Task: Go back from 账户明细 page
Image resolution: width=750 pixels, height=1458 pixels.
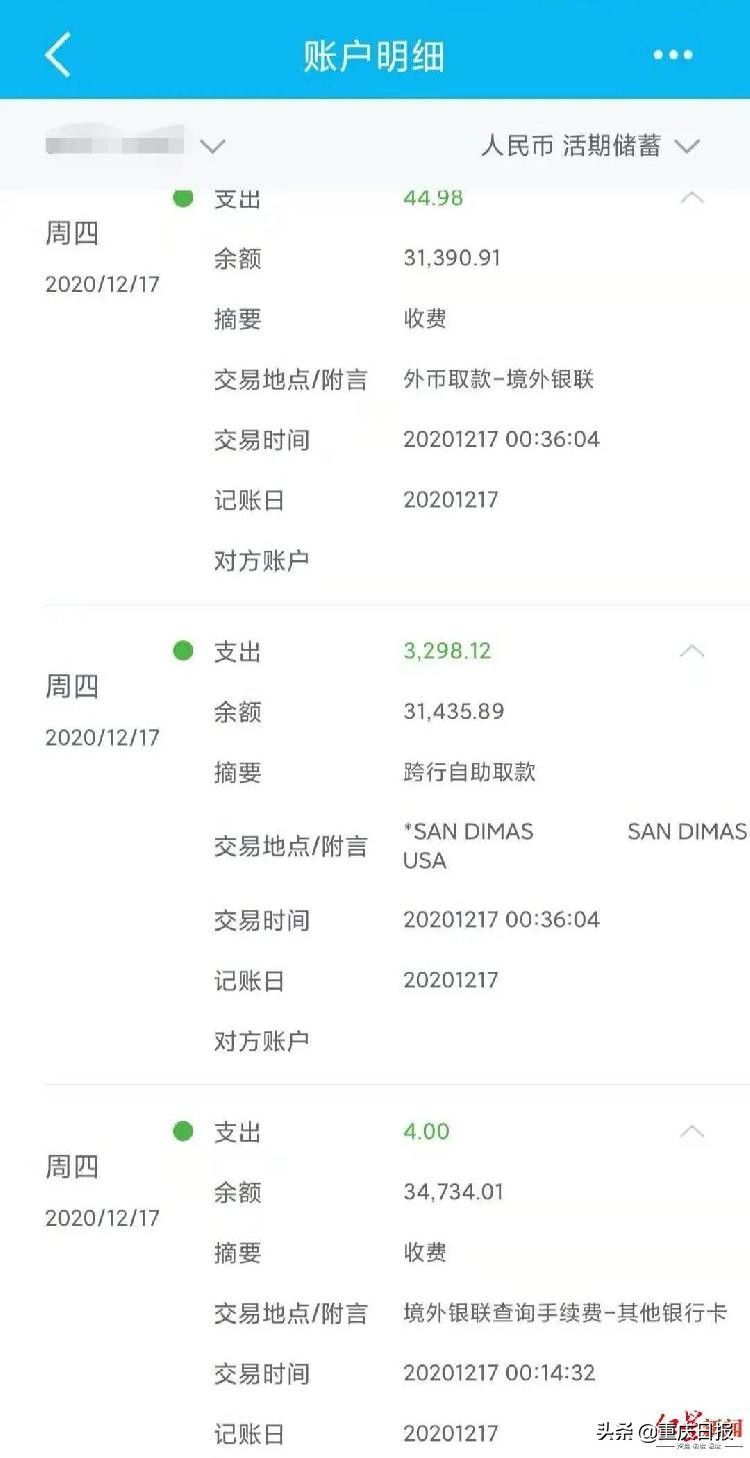Action: 58,54
